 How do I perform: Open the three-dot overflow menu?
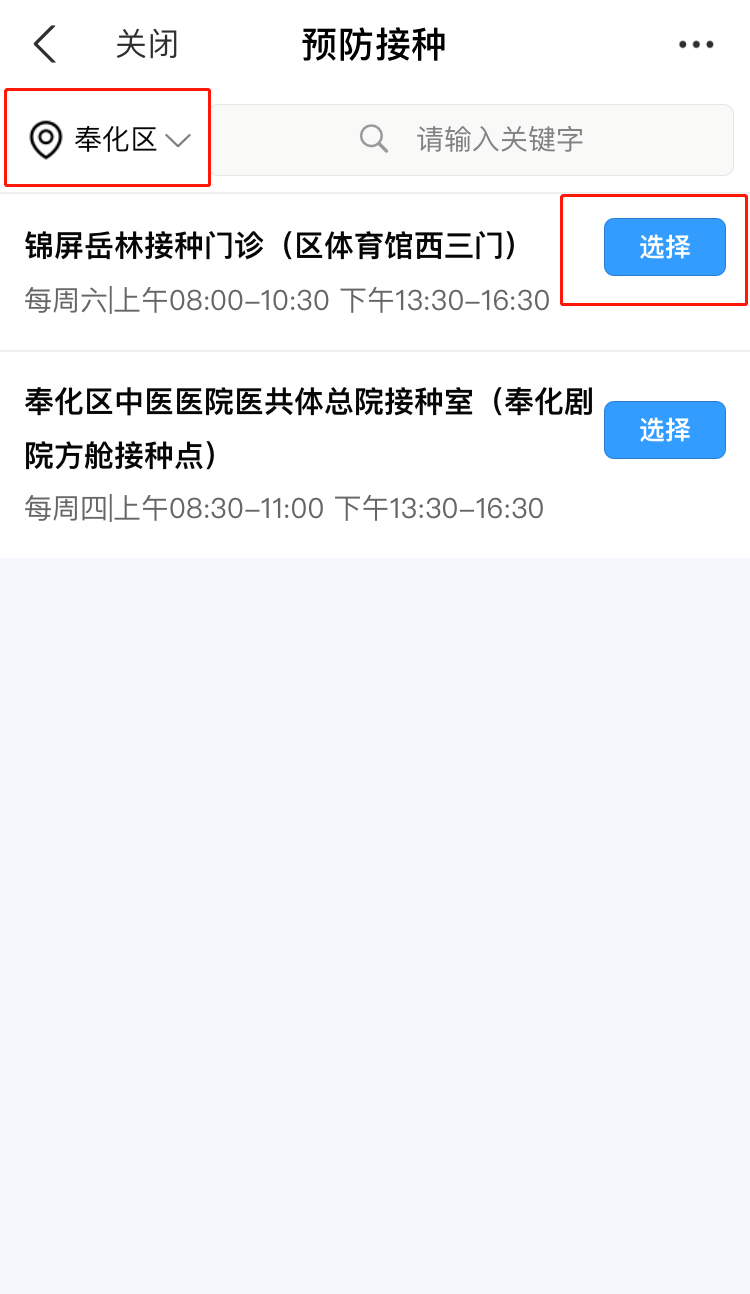tap(696, 45)
